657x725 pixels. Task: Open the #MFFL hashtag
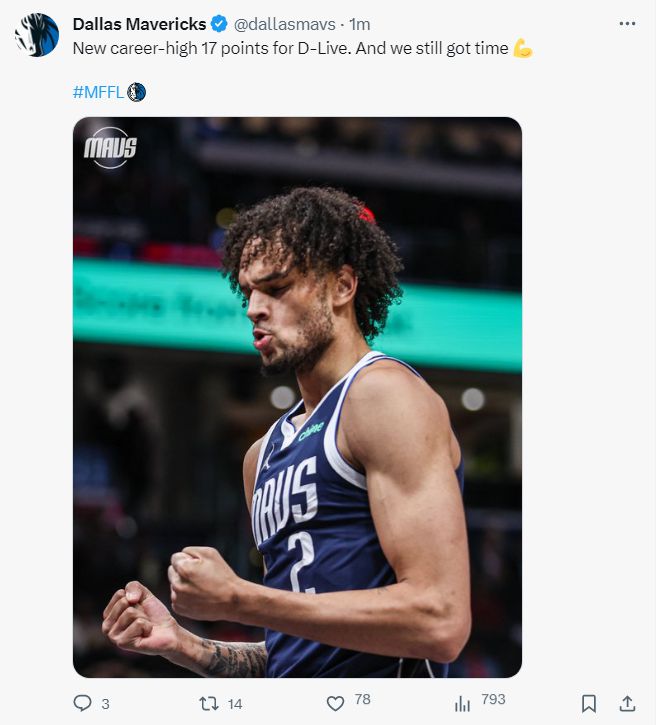(98, 92)
